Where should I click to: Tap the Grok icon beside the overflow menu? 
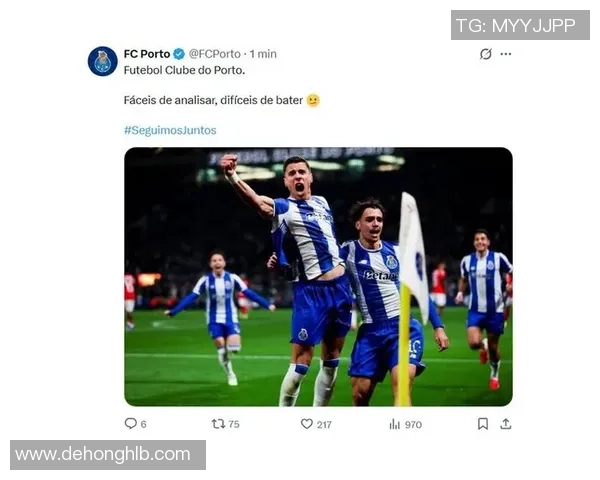pyautogui.click(x=486, y=54)
